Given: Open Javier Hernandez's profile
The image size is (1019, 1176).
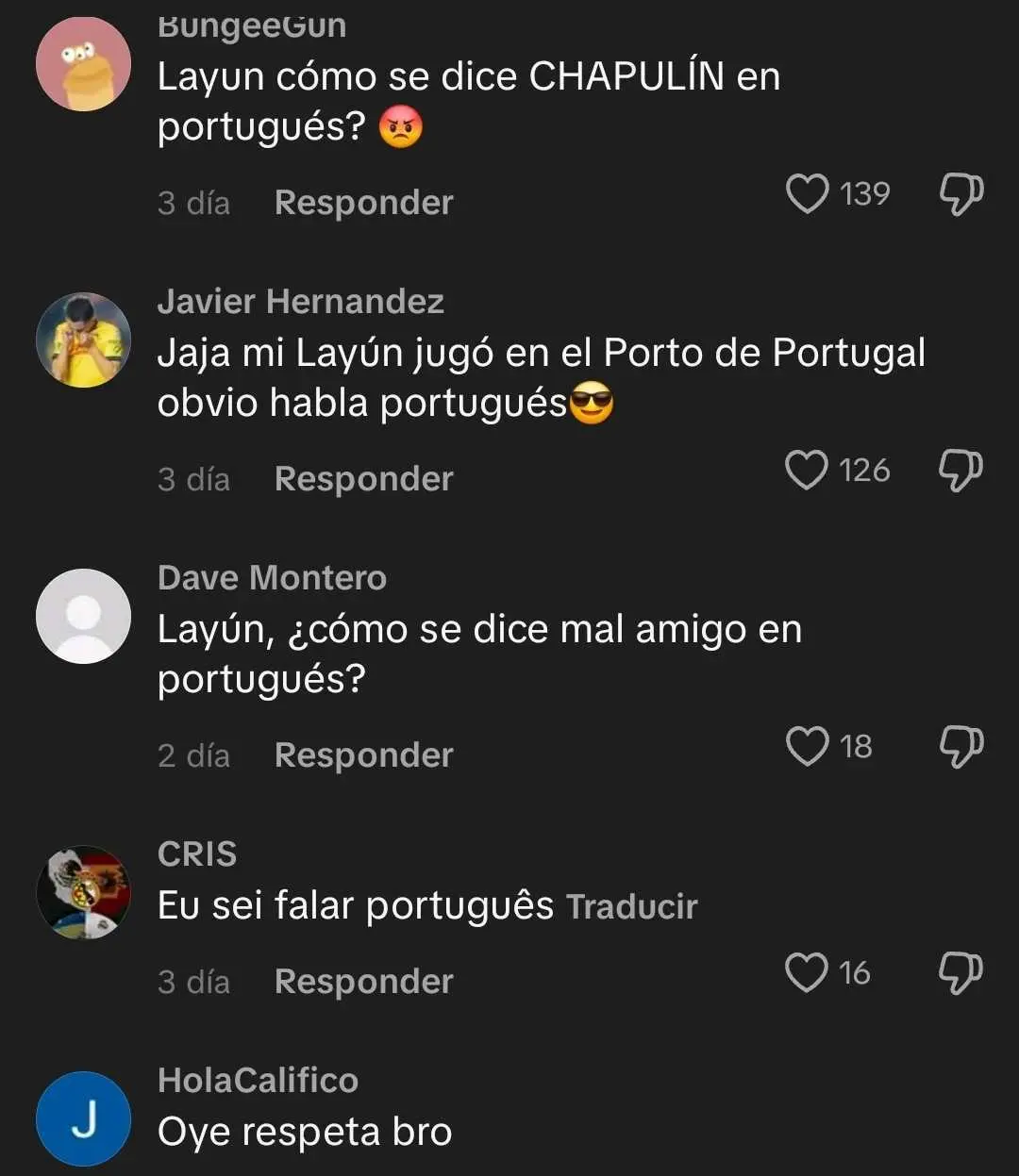Looking at the screenshot, I should click(x=83, y=340).
